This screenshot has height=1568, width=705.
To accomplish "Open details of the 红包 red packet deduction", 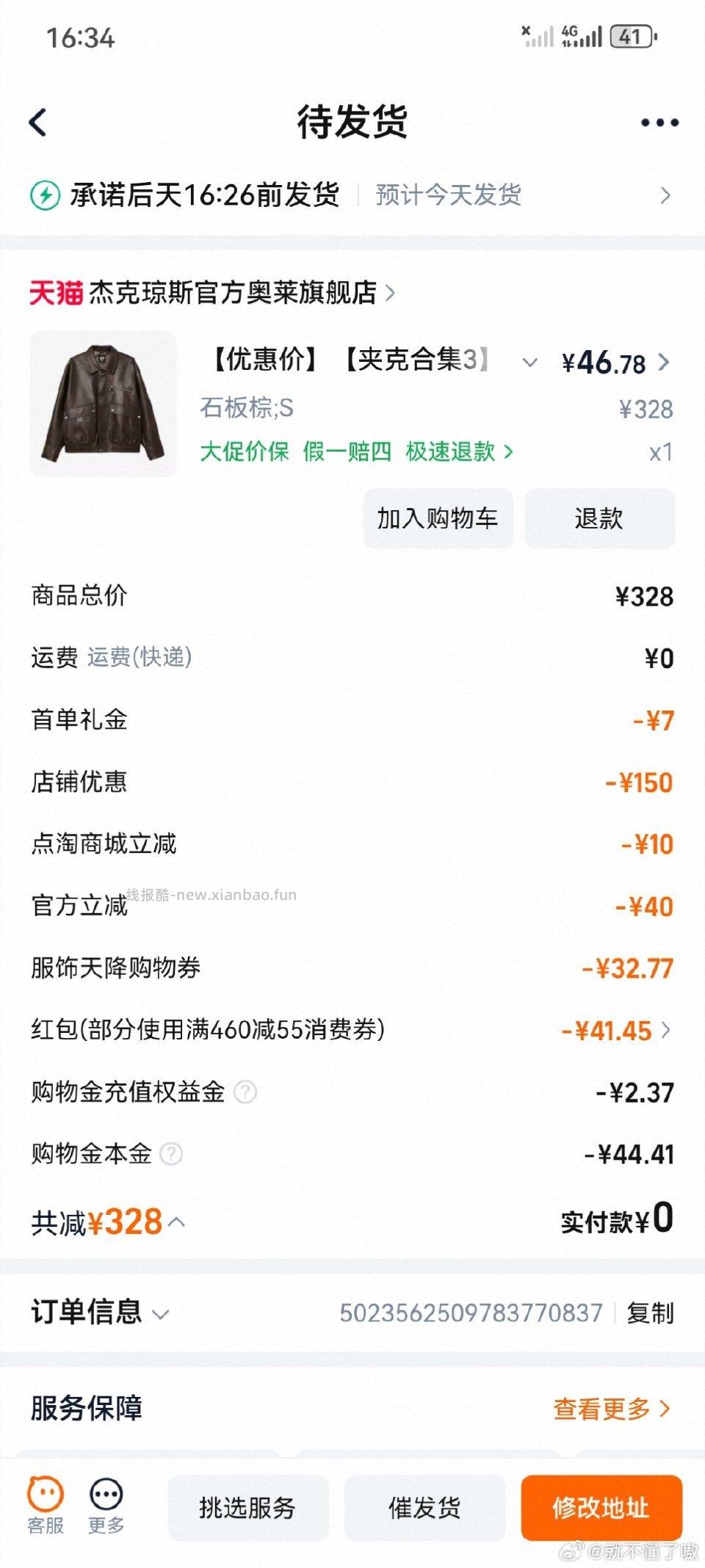I will (667, 1031).
